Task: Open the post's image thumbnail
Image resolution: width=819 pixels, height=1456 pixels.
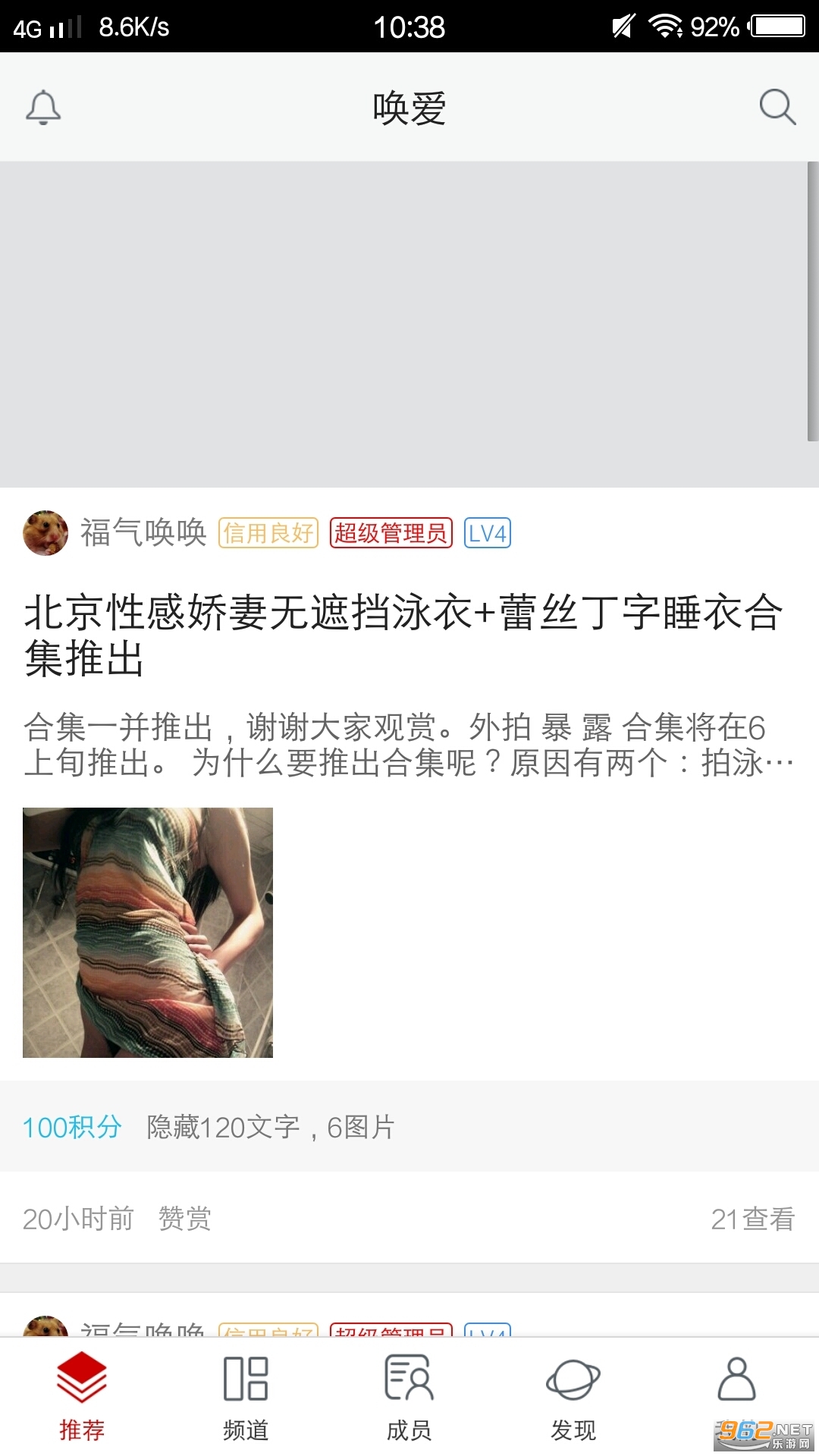Action: (x=148, y=932)
